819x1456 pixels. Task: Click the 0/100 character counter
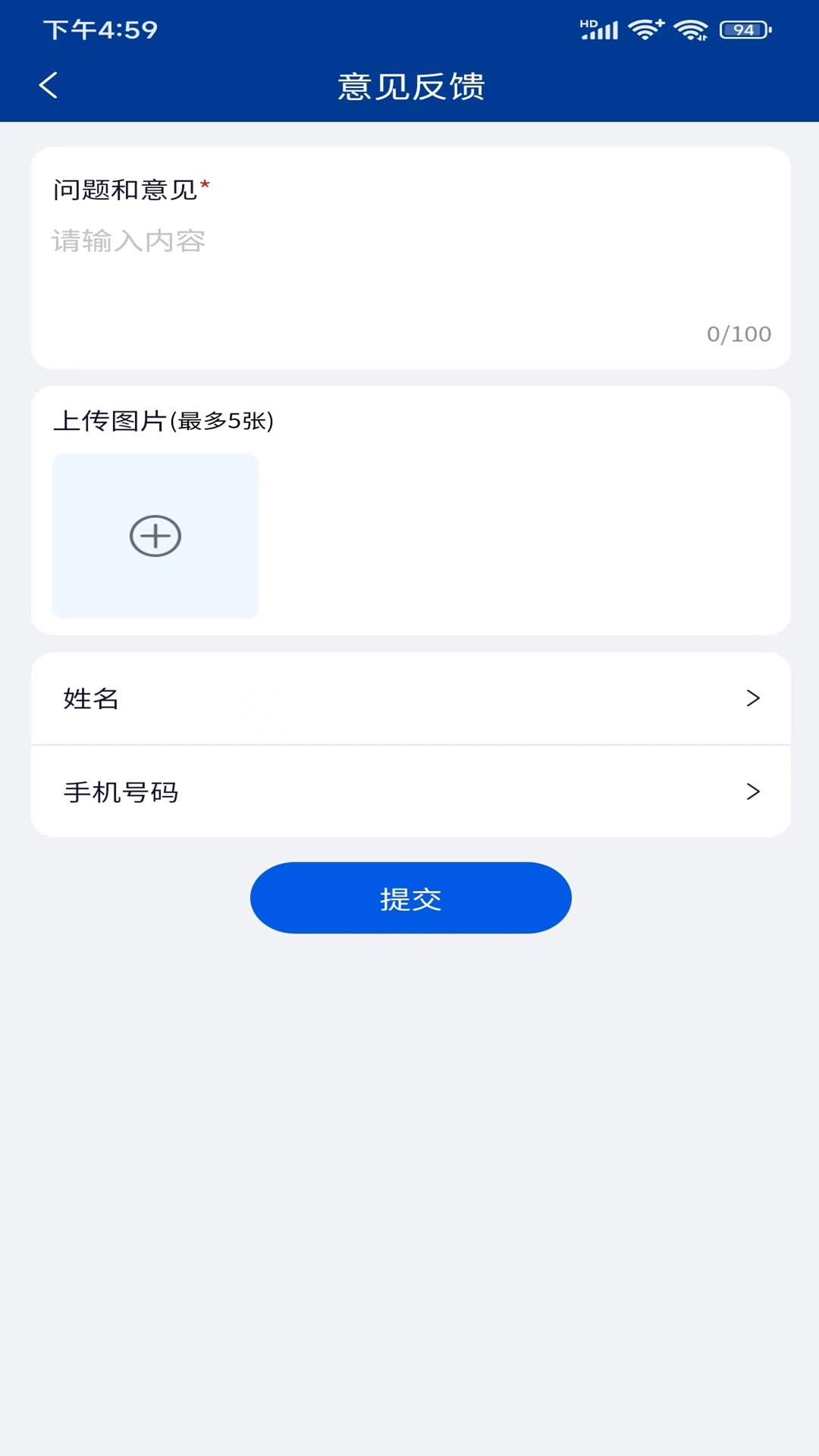pos(739,333)
